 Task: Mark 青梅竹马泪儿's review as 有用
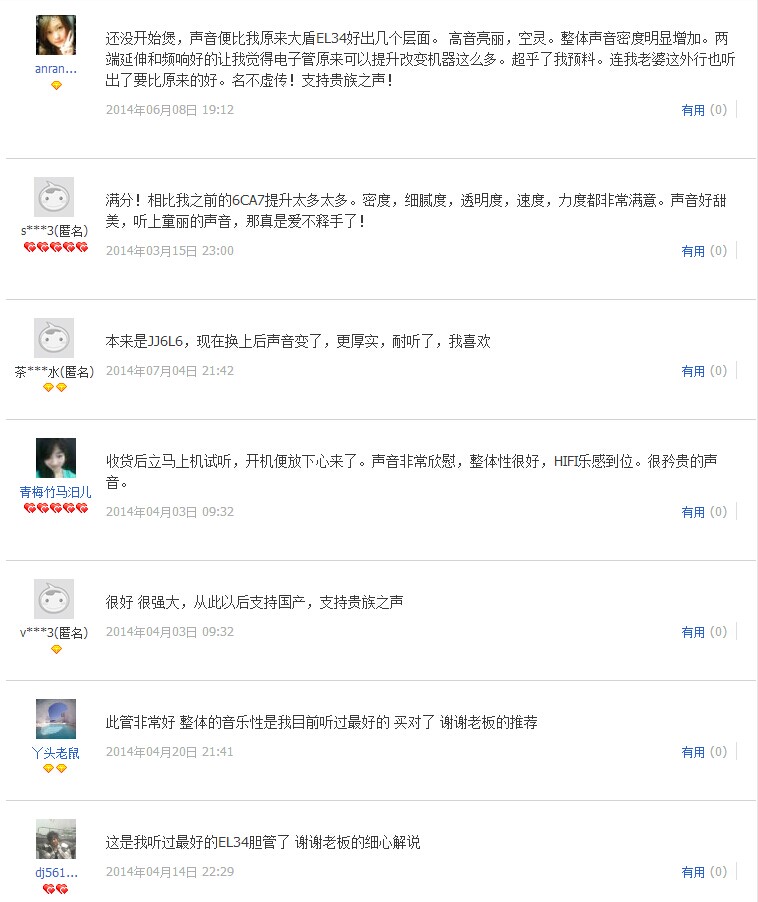coord(693,512)
